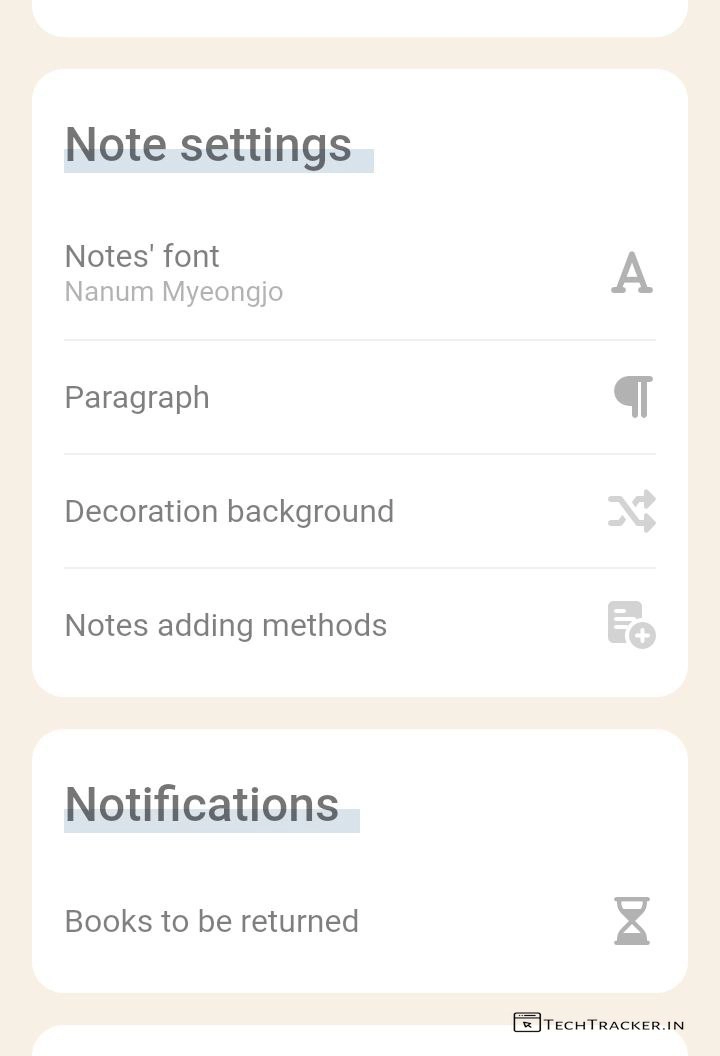This screenshot has height=1056, width=720.
Task: Open Paragraph settings
Action: [359, 397]
